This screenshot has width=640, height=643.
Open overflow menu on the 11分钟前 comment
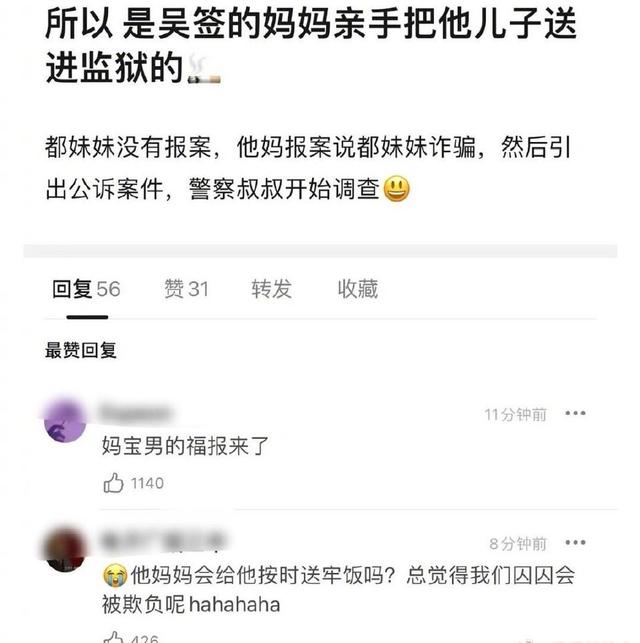575,414
